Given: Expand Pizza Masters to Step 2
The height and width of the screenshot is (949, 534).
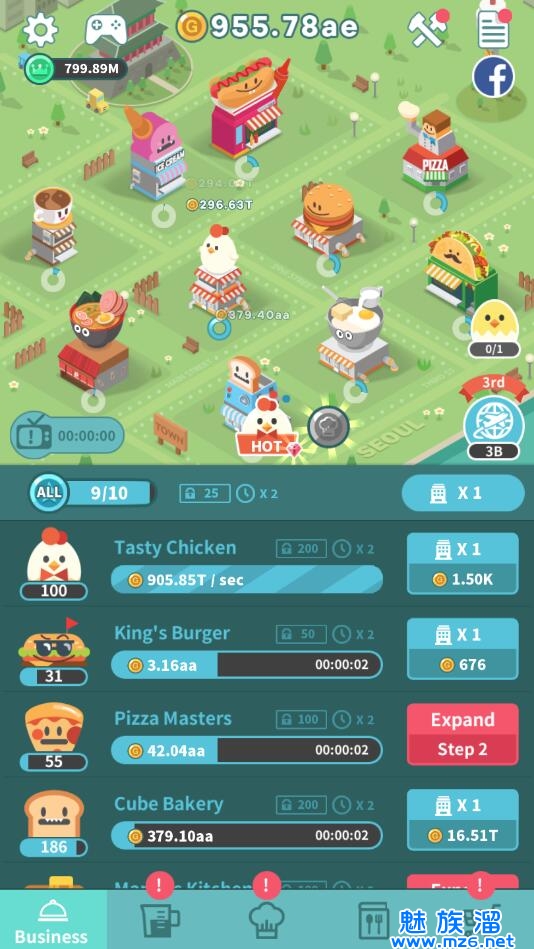Looking at the screenshot, I should (463, 734).
